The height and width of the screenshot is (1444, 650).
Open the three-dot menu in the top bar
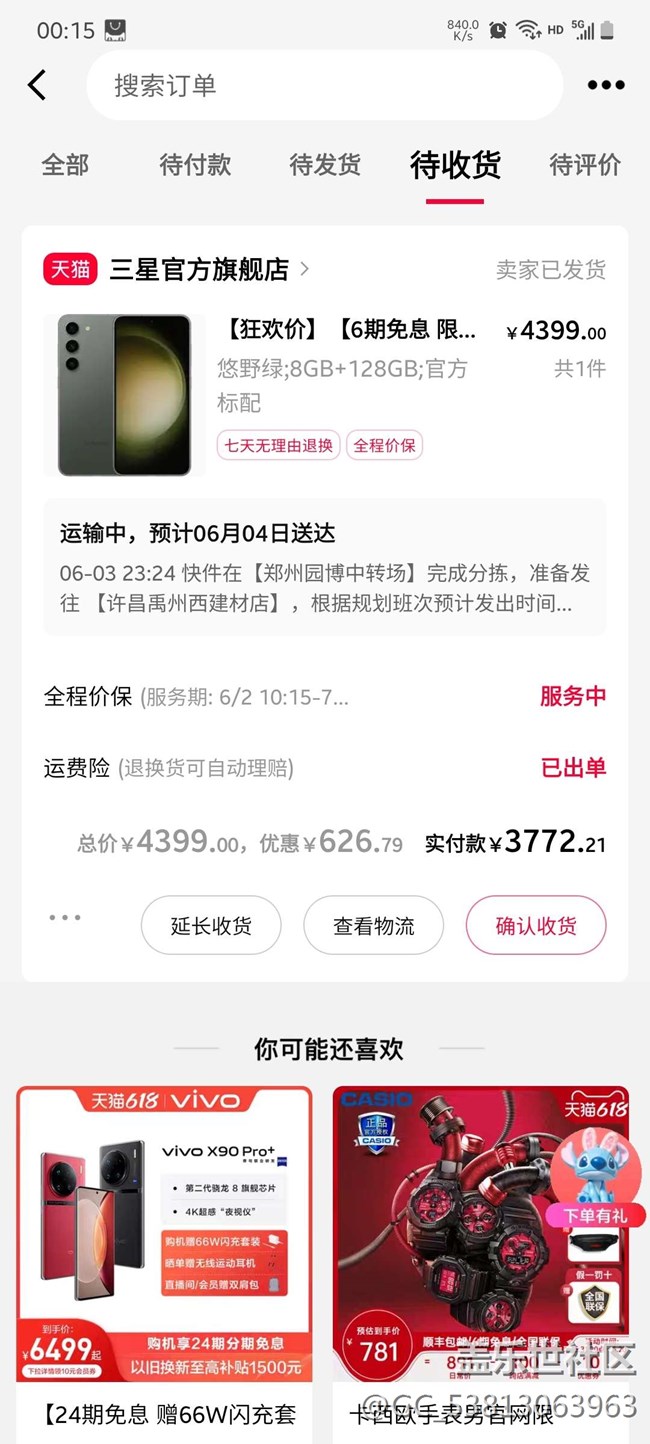coord(605,85)
